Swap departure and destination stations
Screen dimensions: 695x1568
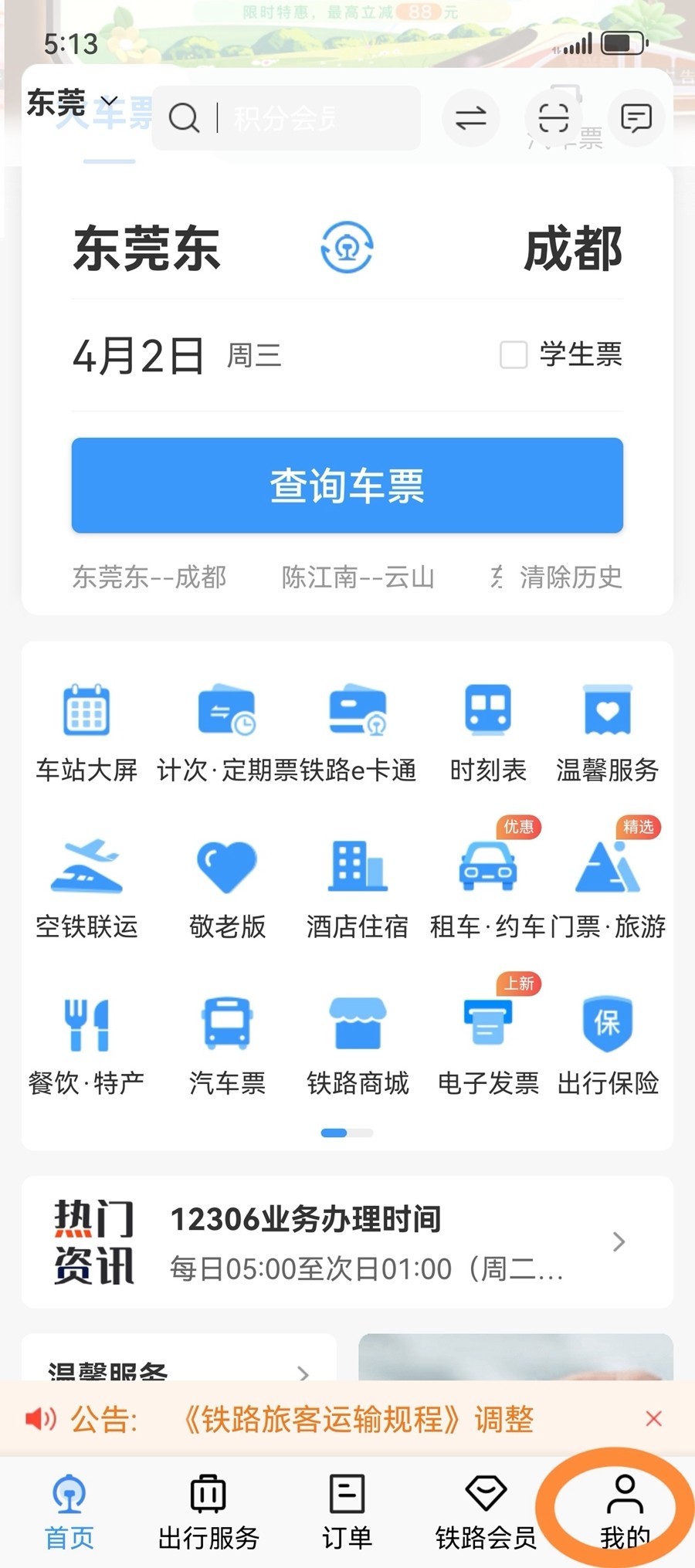pyautogui.click(x=346, y=249)
